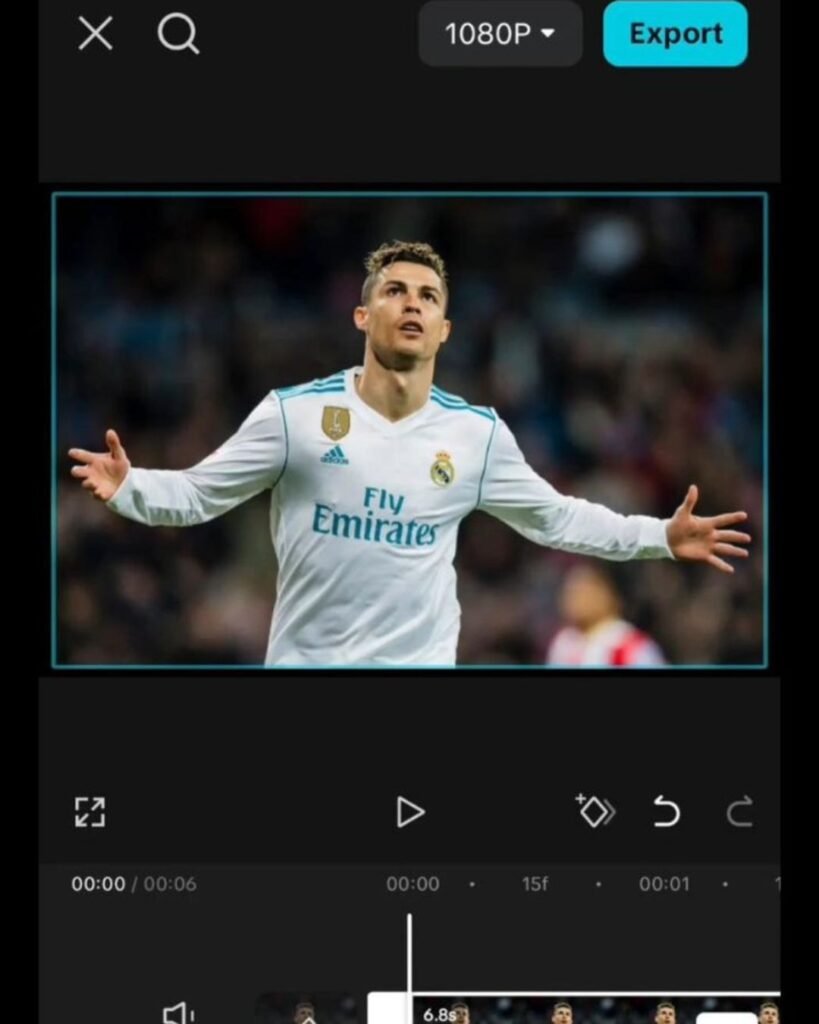Viewport: 819px width, 1024px height.
Task: Open the 1080P resolution dropdown
Action: coord(499,33)
